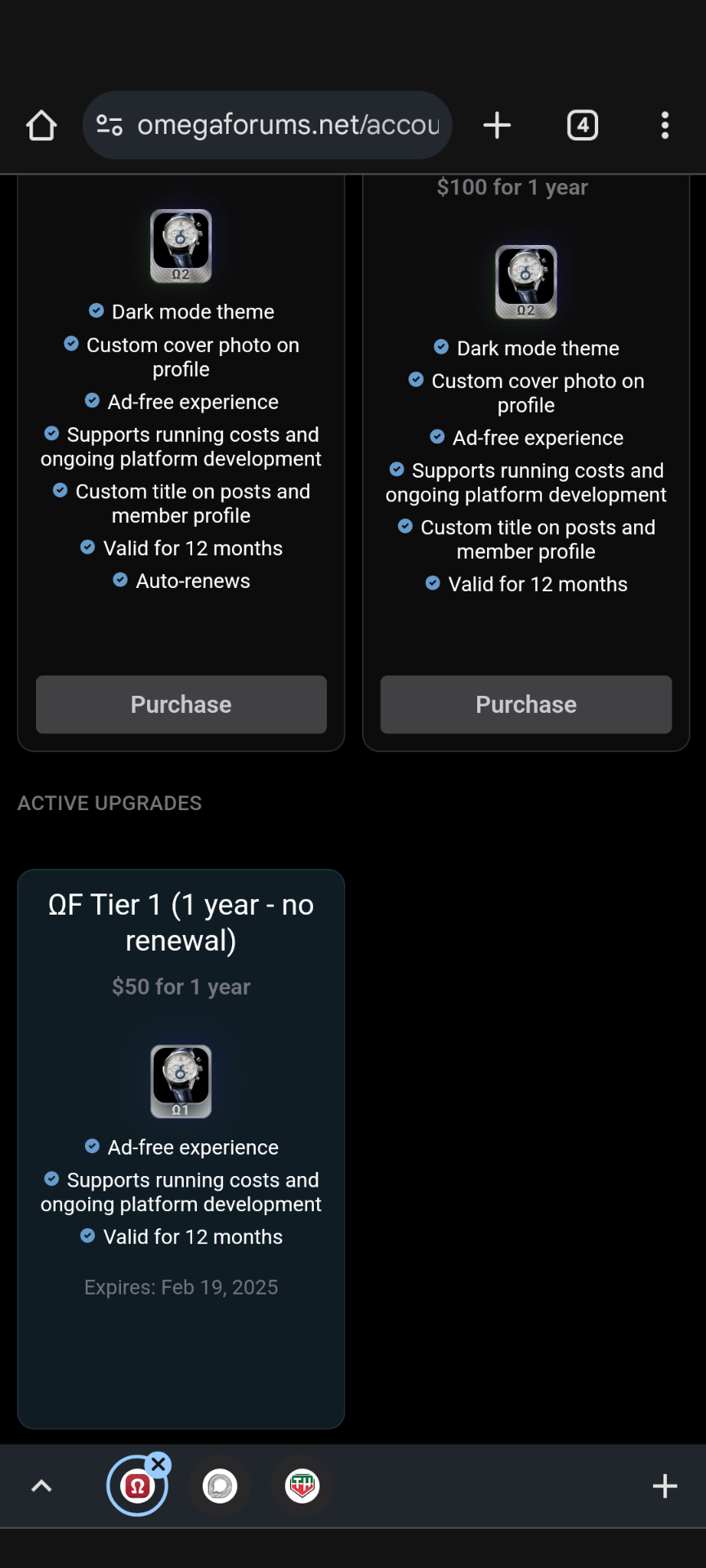706x1568 pixels.
Task: Open a new tab with the plus icon in the top toolbar
Action: (497, 126)
